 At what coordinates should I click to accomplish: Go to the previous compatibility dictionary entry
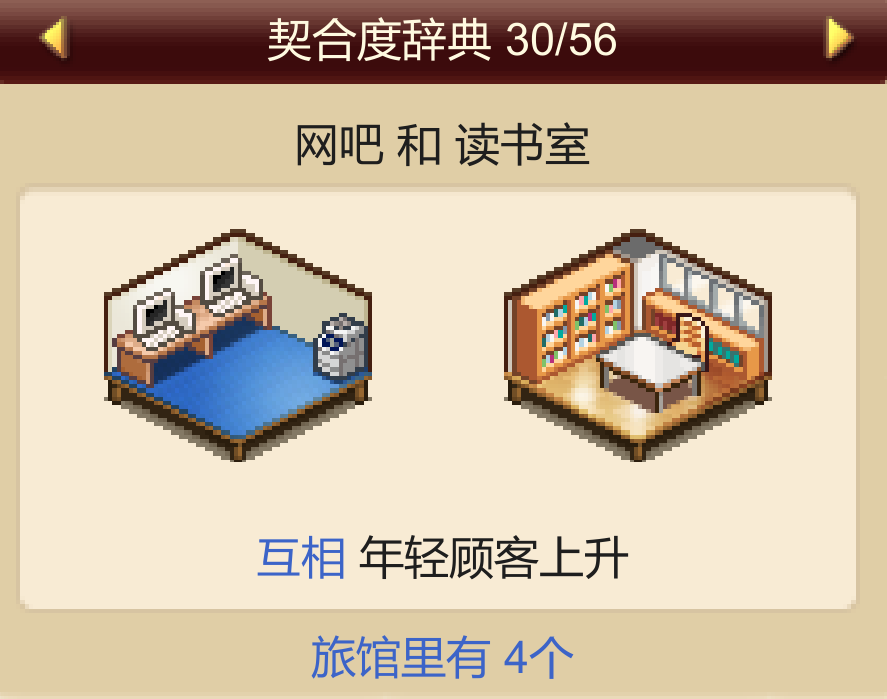[53, 39]
